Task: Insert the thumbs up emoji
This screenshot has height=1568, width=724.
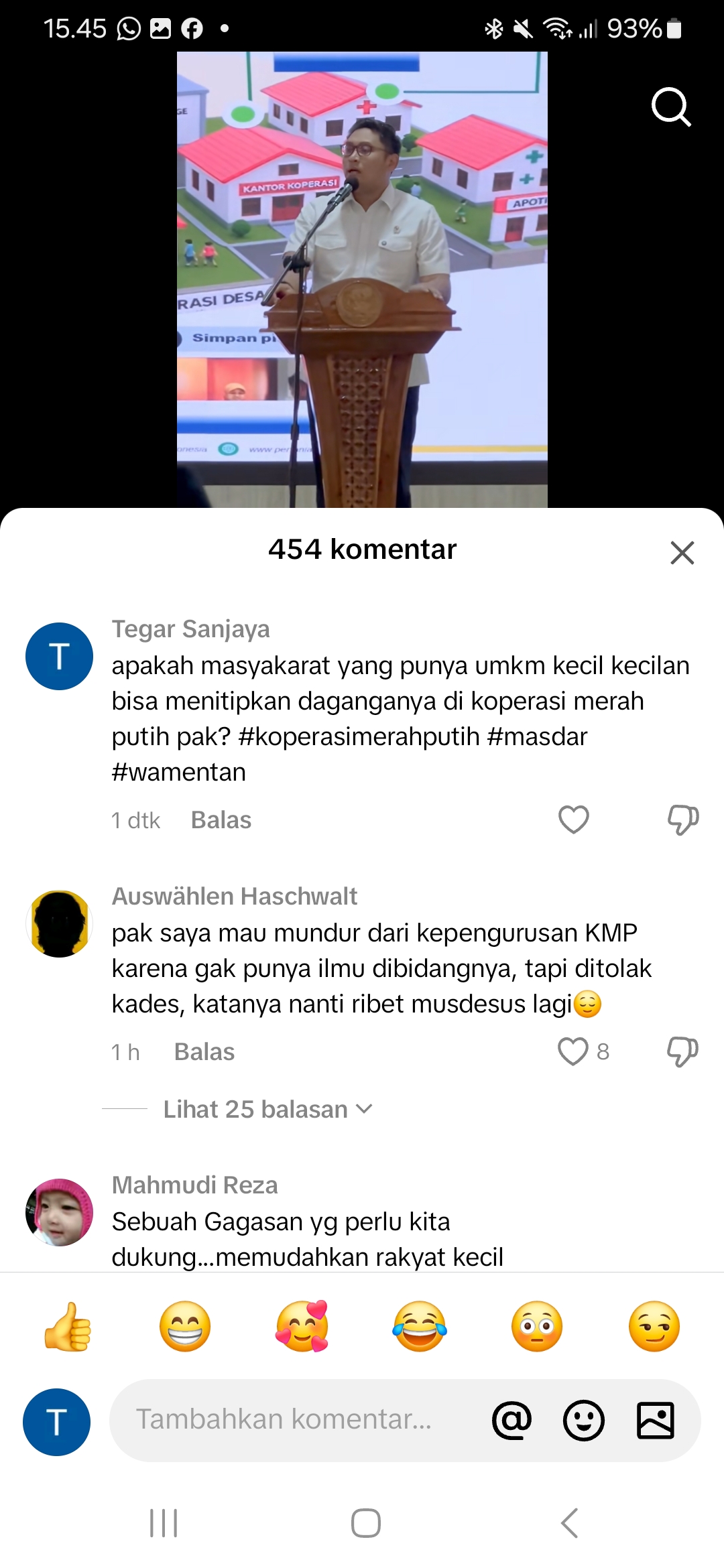Action: [68, 1327]
